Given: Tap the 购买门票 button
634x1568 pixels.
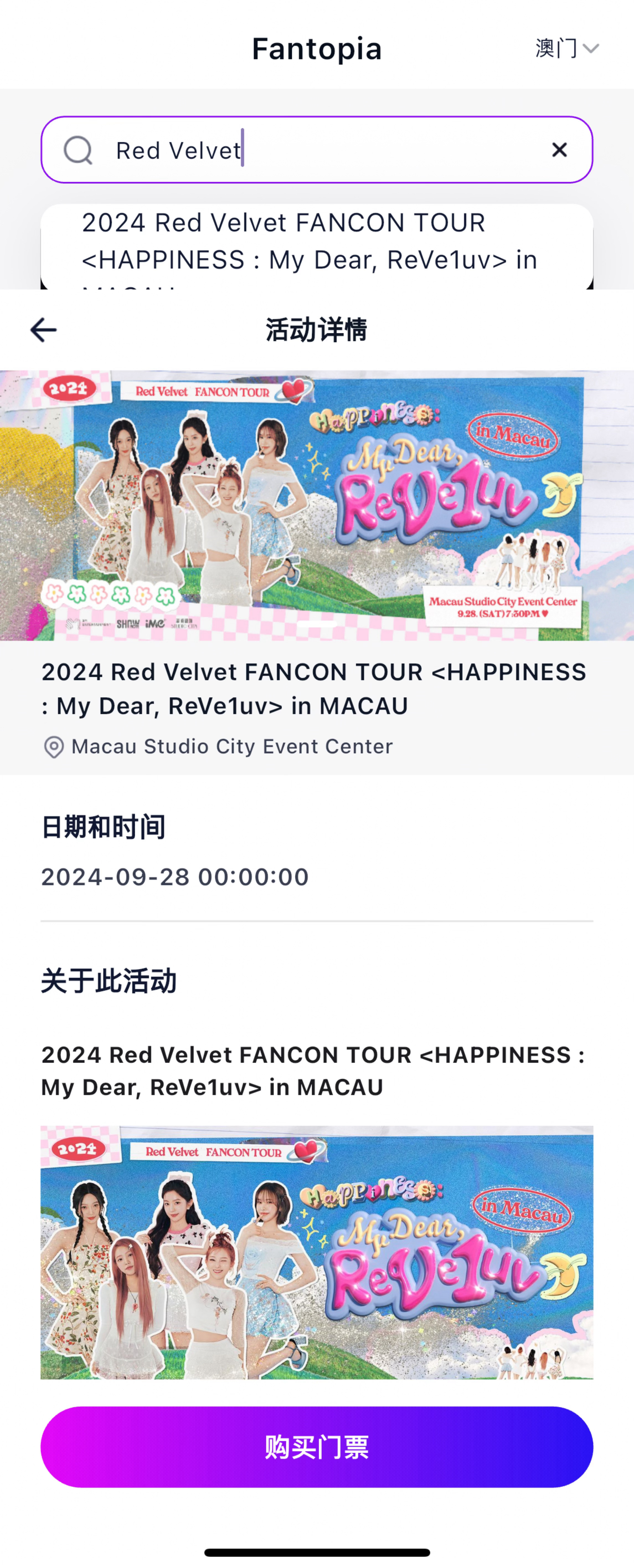Looking at the screenshot, I should [x=316, y=1446].
